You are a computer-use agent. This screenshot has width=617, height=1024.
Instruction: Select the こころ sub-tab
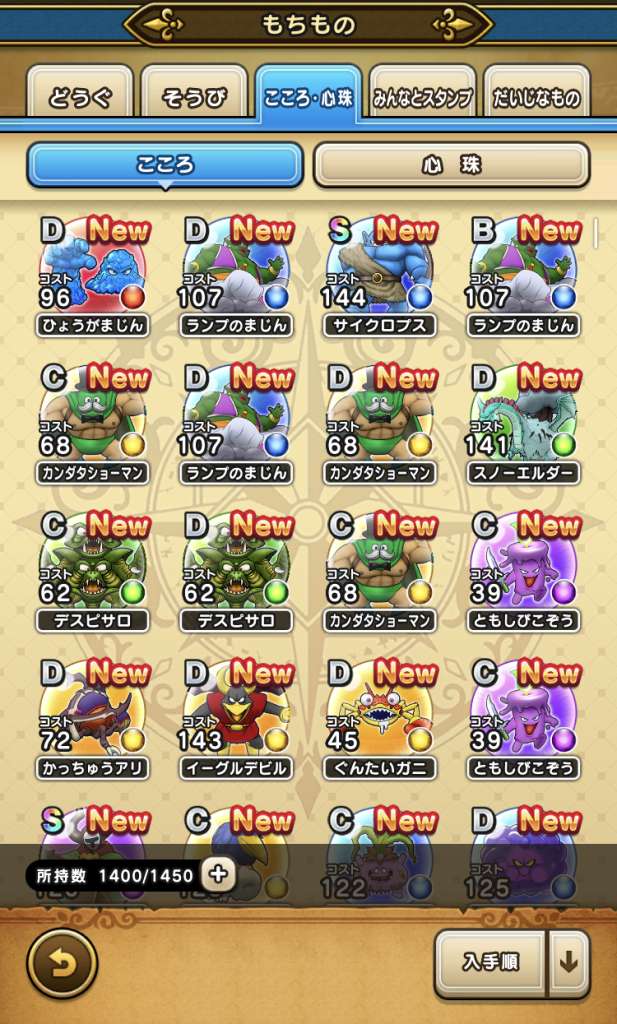(x=165, y=165)
